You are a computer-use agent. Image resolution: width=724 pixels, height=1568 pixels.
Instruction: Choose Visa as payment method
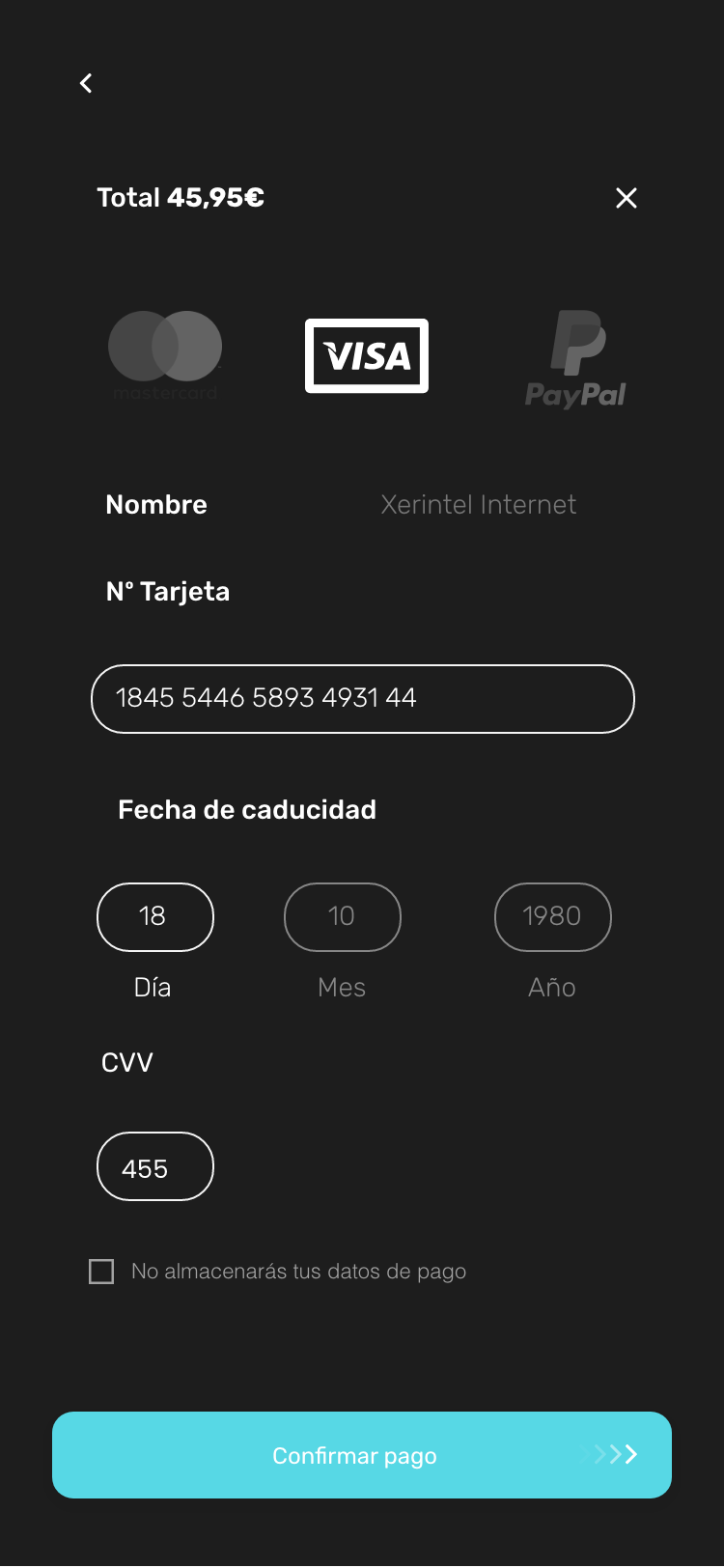tap(367, 355)
